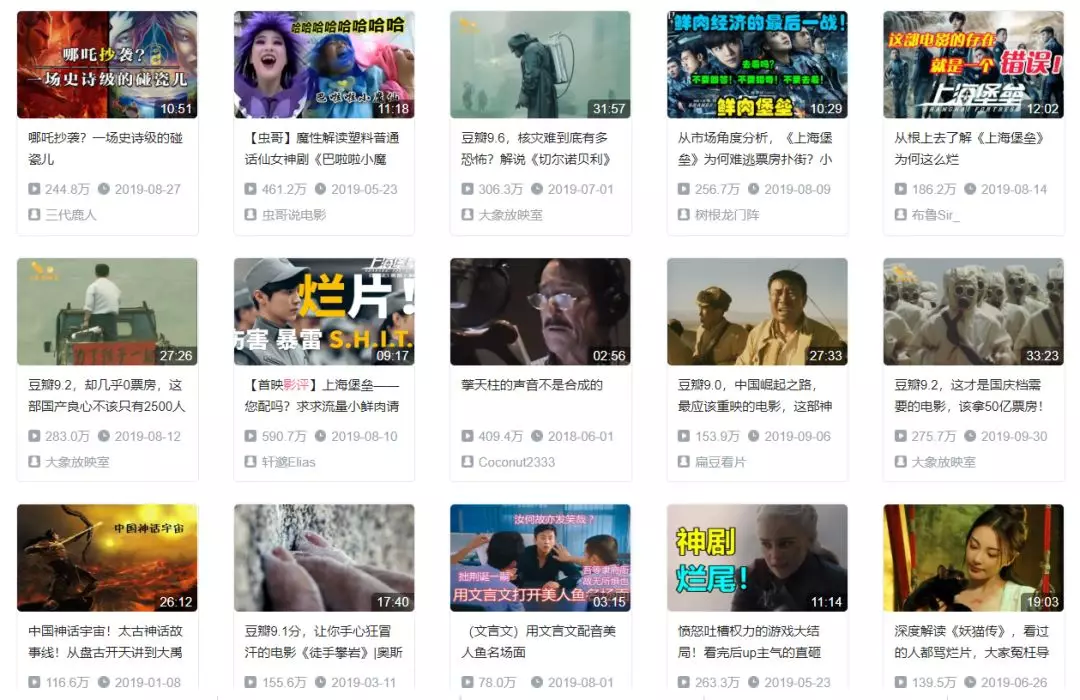The width and height of the screenshot is (1080, 700).
Task: Visit uploader Coconut2333's page
Action: coord(518,462)
